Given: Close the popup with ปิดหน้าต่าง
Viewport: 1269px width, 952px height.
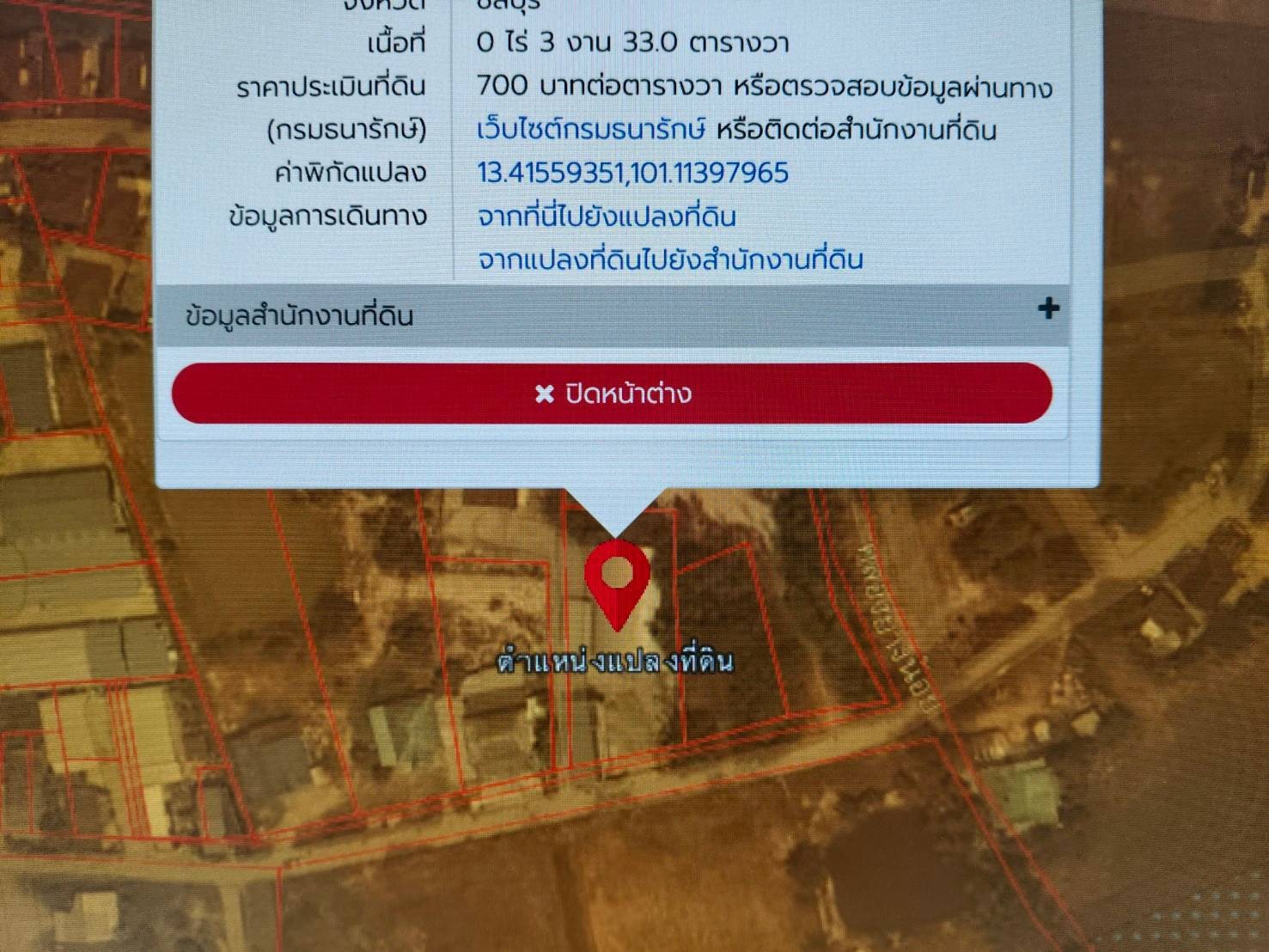Looking at the screenshot, I should 612,394.
